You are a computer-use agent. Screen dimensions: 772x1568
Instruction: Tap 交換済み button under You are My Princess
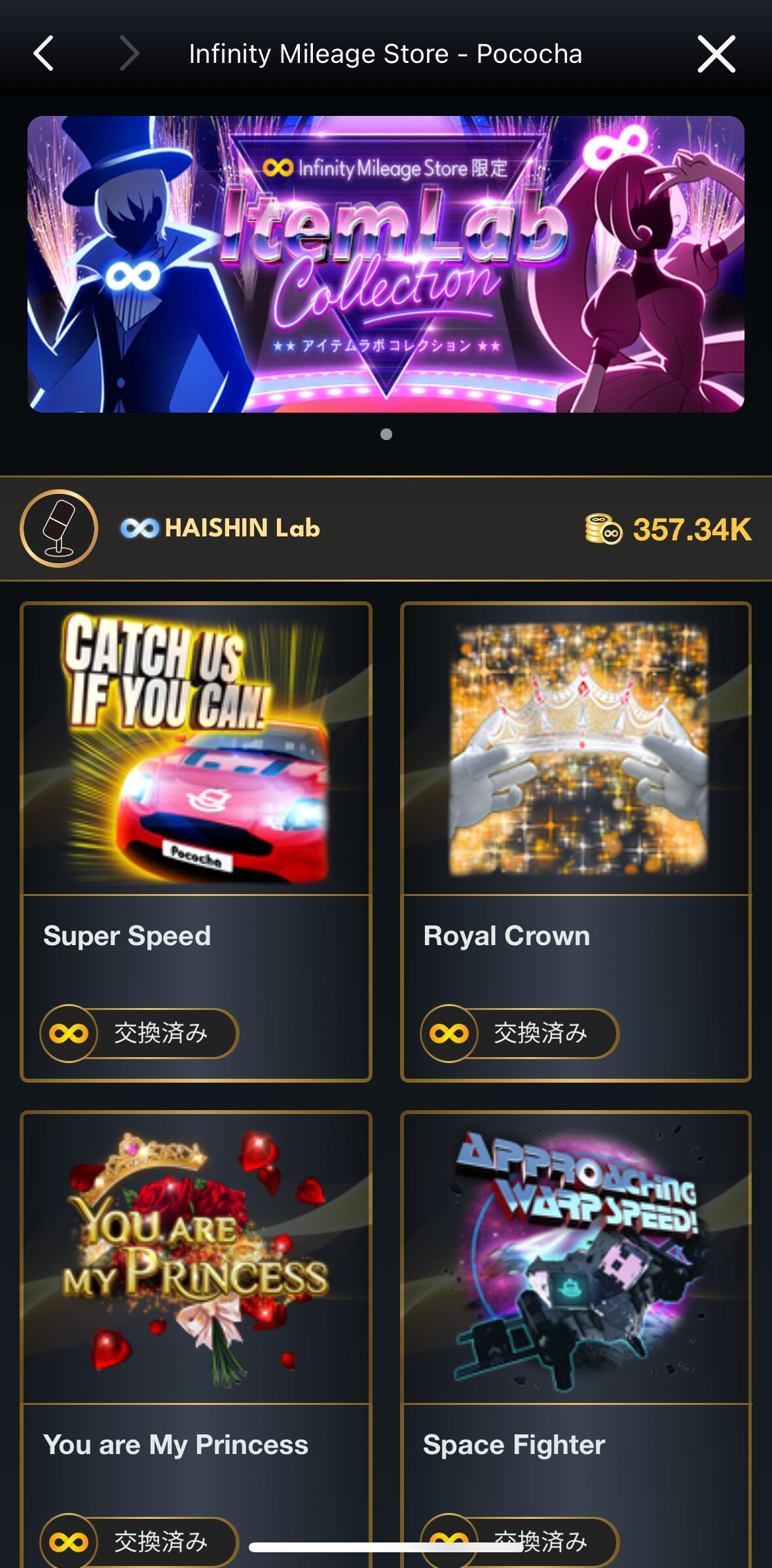point(140,1540)
